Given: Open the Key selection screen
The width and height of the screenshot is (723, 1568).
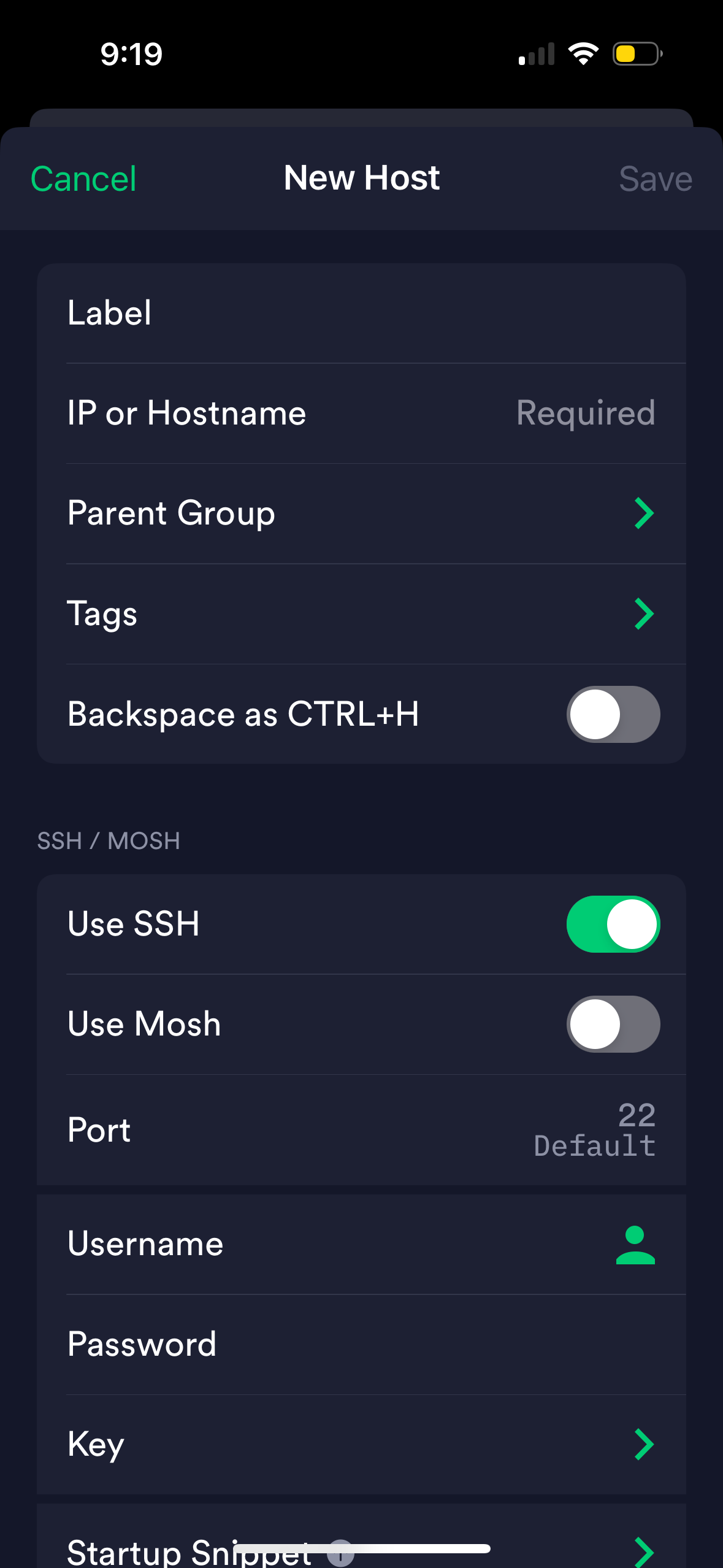Looking at the screenshot, I should click(x=643, y=1443).
